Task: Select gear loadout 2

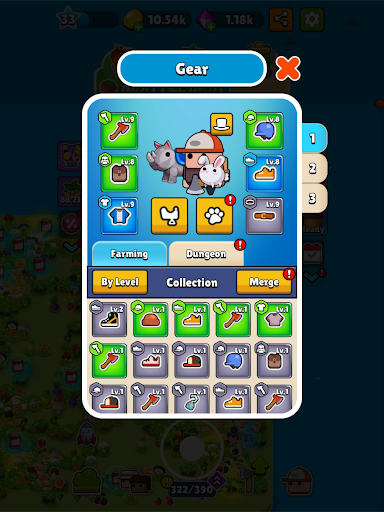Action: click(314, 168)
